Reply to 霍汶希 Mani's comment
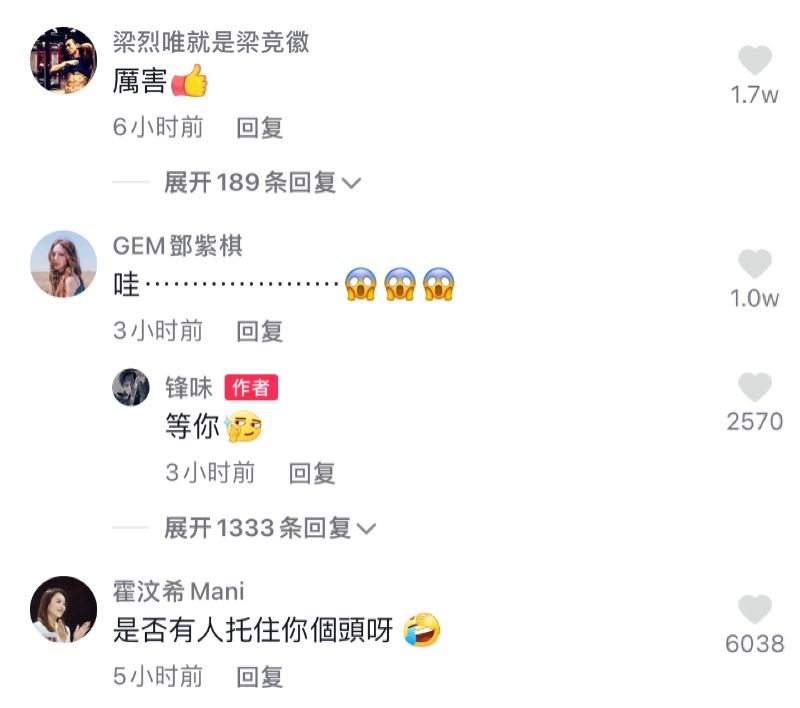Screen dimensions: 800x708 (x=260, y=677)
